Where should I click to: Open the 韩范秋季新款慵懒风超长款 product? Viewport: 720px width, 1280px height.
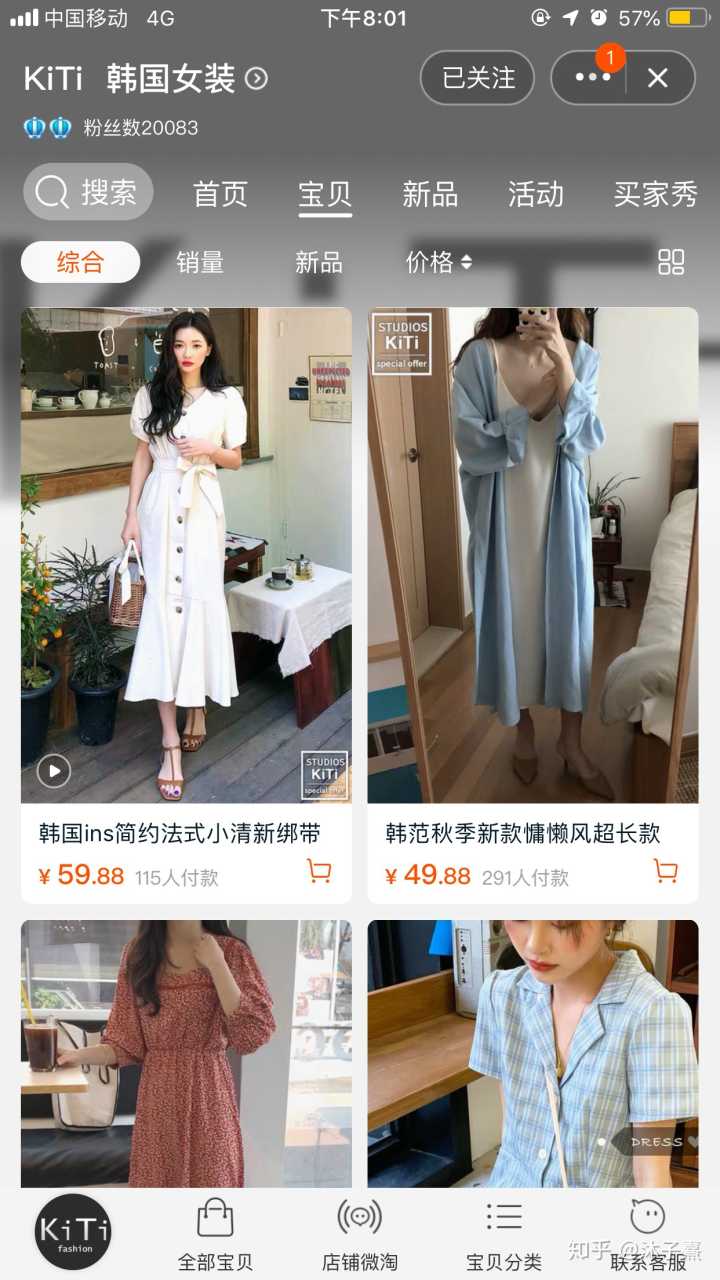[532, 555]
